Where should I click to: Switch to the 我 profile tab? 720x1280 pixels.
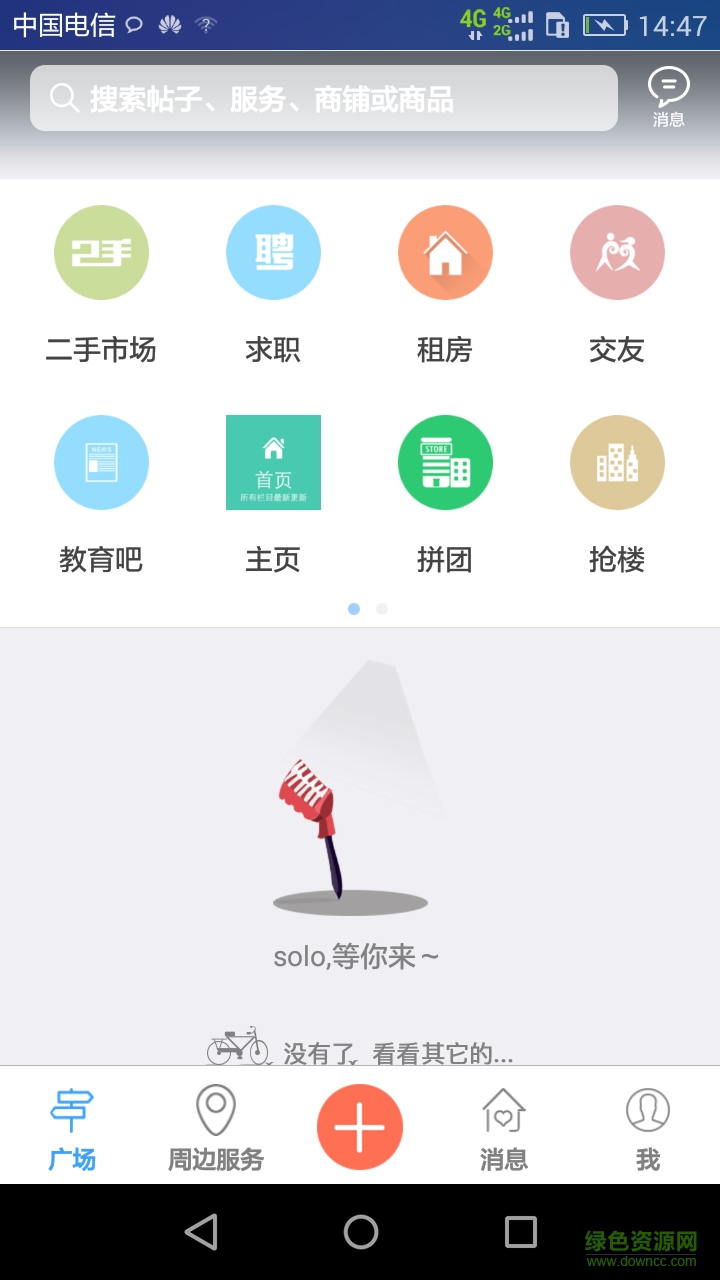pyautogui.click(x=648, y=1128)
